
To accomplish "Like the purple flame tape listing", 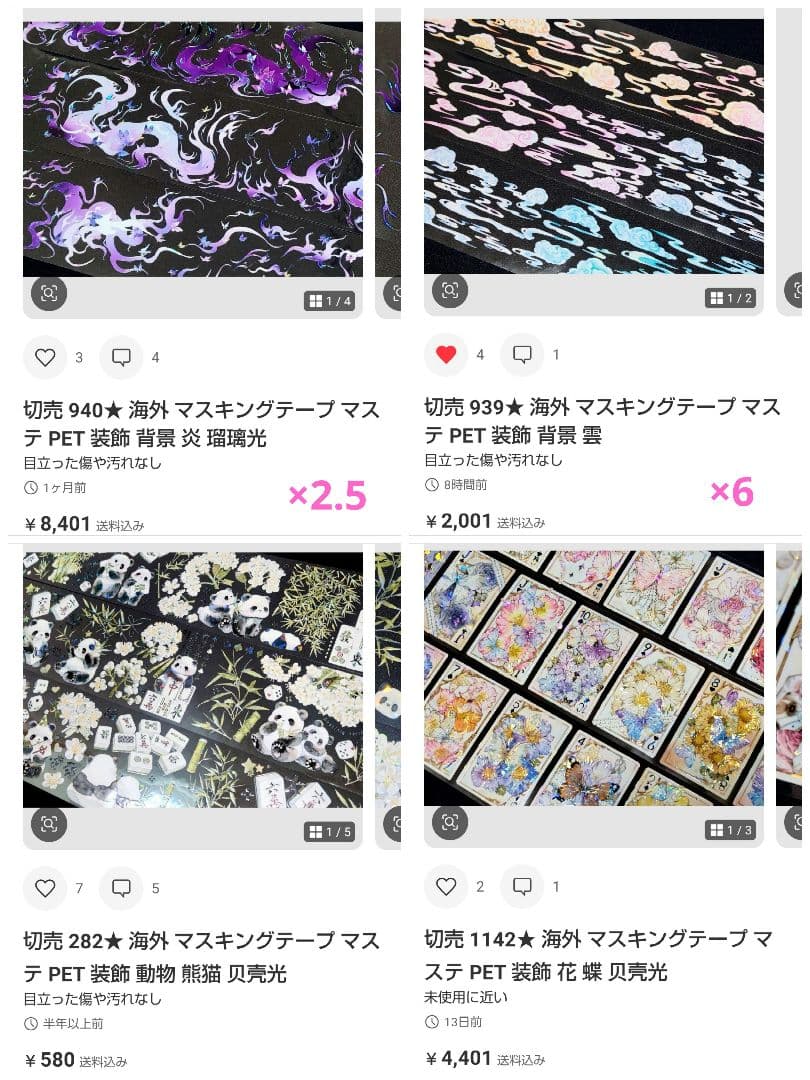I will coord(47,357).
